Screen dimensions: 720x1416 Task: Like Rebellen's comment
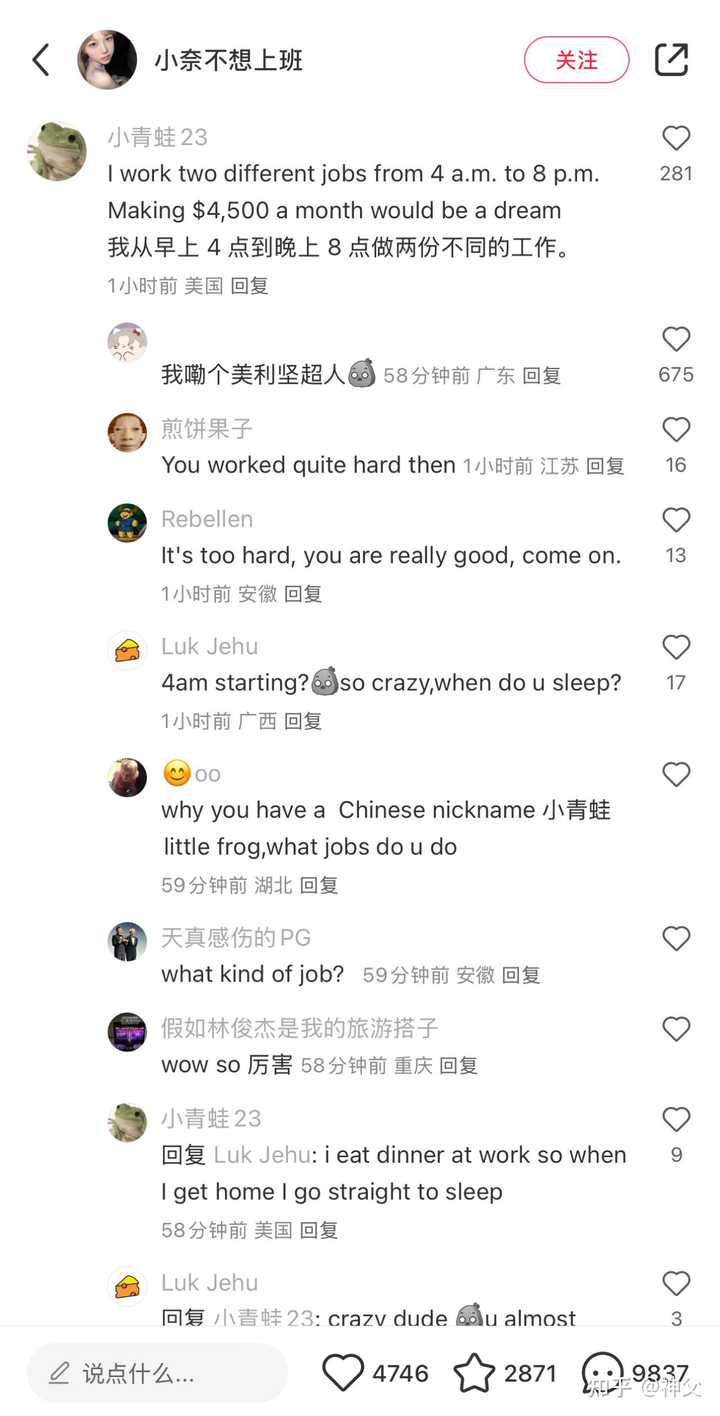pos(676,520)
